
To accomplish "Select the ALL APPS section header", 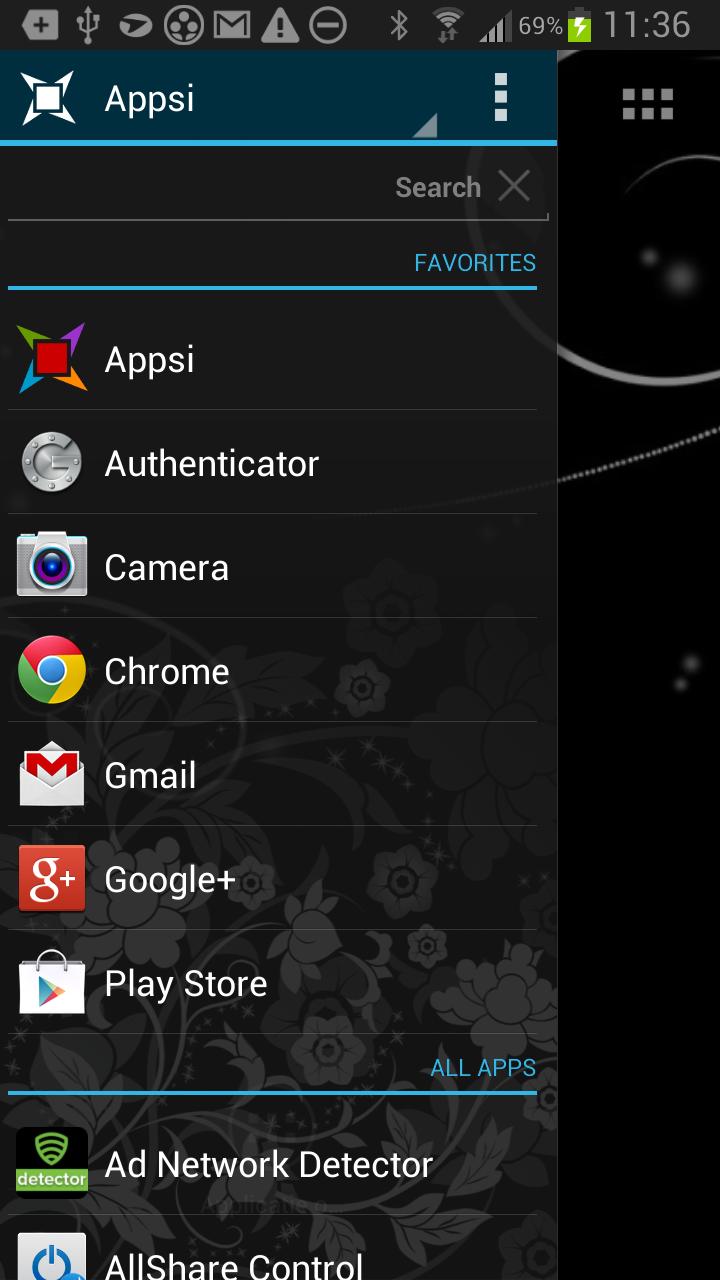I will click(x=484, y=1067).
